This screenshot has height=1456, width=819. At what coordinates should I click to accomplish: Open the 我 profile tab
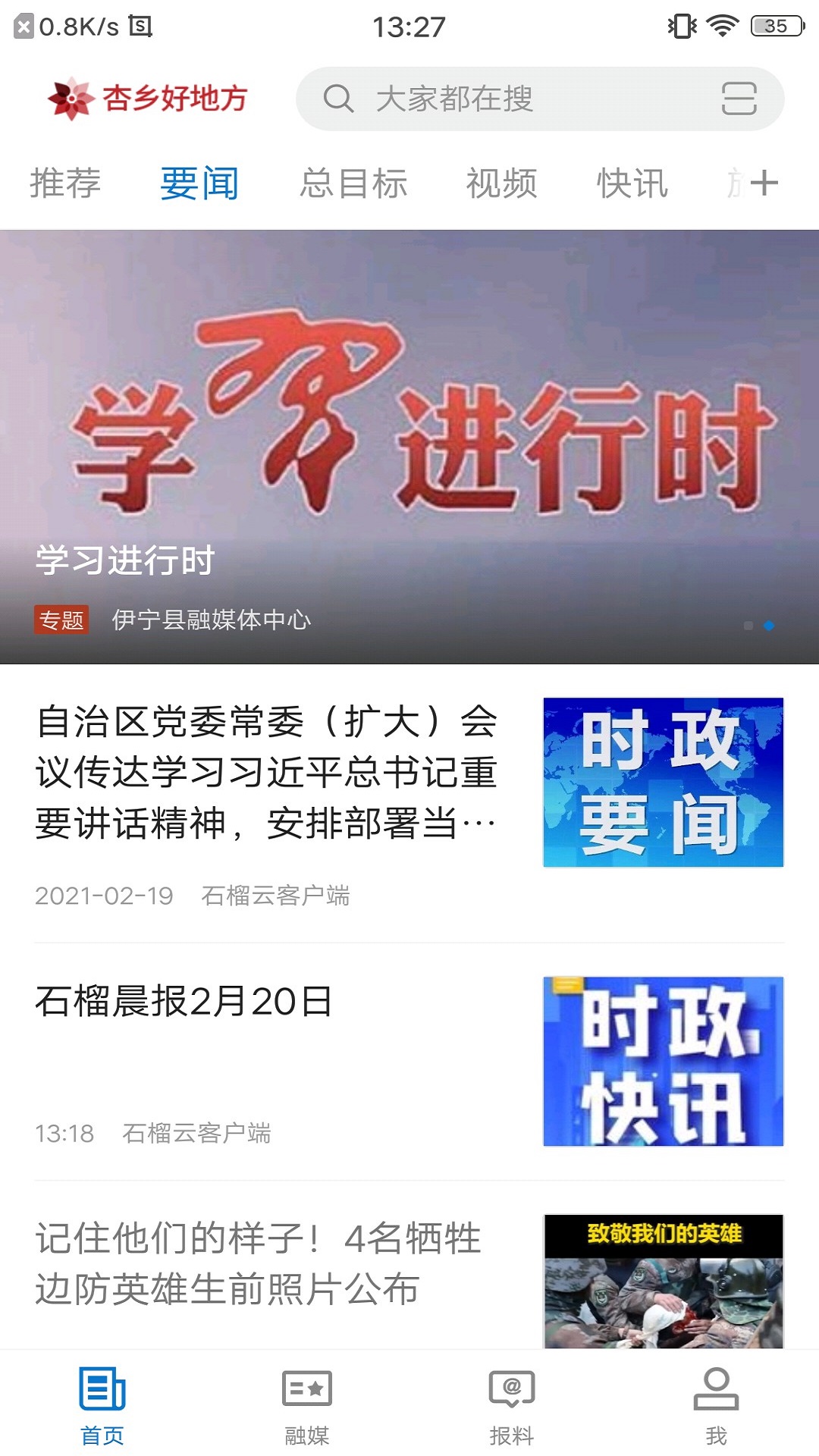tap(717, 1406)
